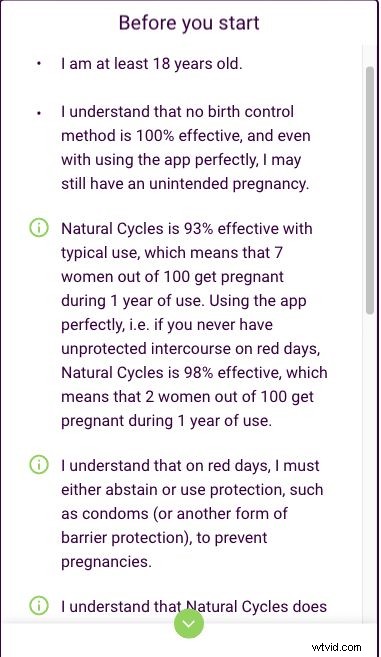Tap the scrollbar thumb on the right edge
Viewport: 381px width, 657px height.
tap(369, 190)
